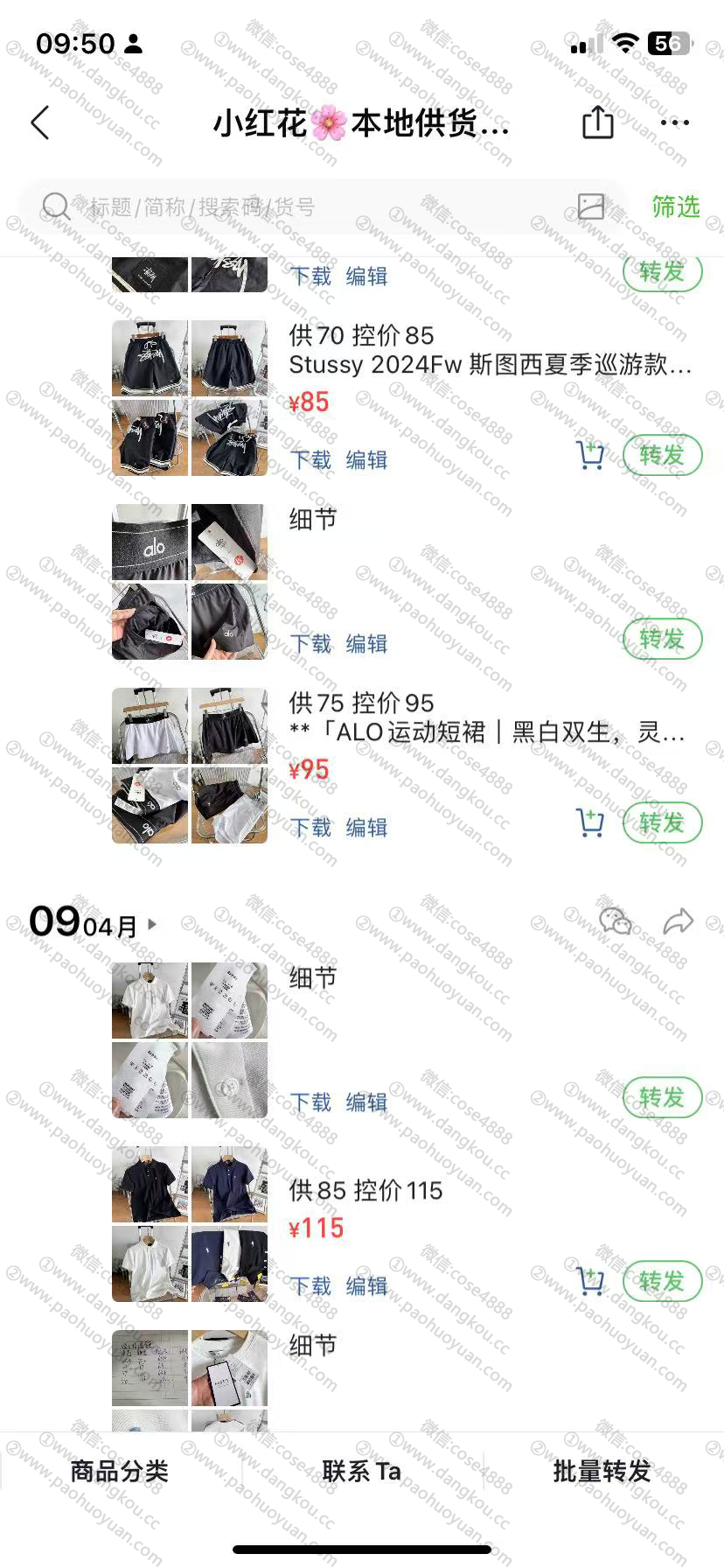Viewport: 724px width, 1568px height.
Task: Open image search in the search bar
Action: [591, 206]
